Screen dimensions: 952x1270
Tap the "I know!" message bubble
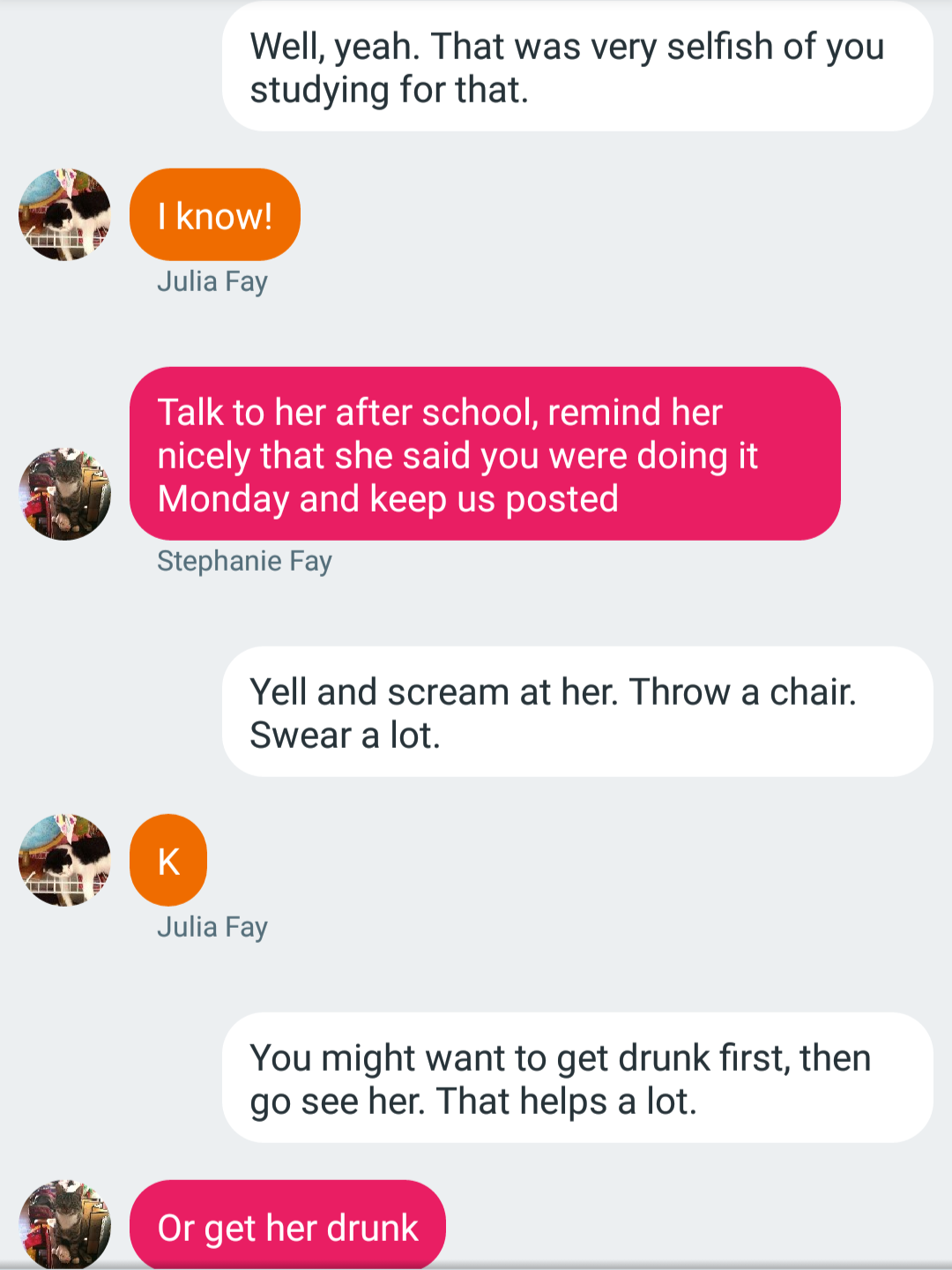point(214,215)
